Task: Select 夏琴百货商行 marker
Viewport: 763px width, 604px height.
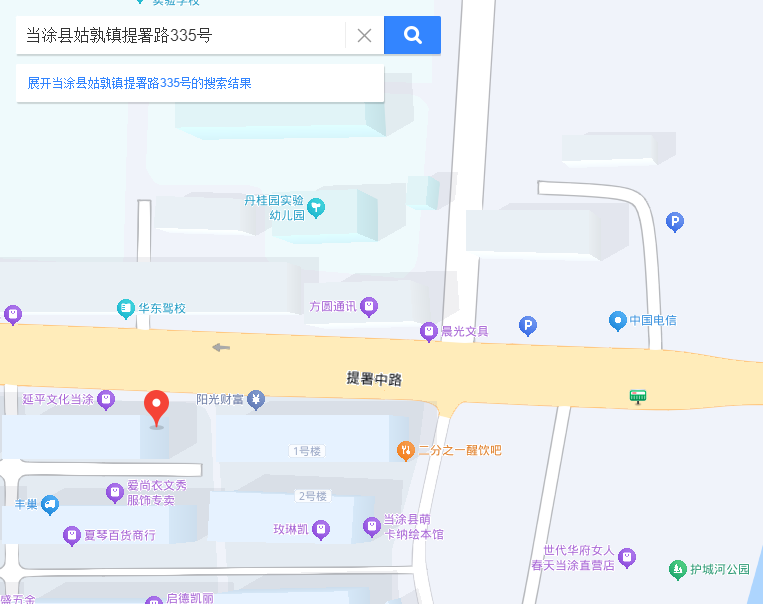Action: (x=72, y=536)
